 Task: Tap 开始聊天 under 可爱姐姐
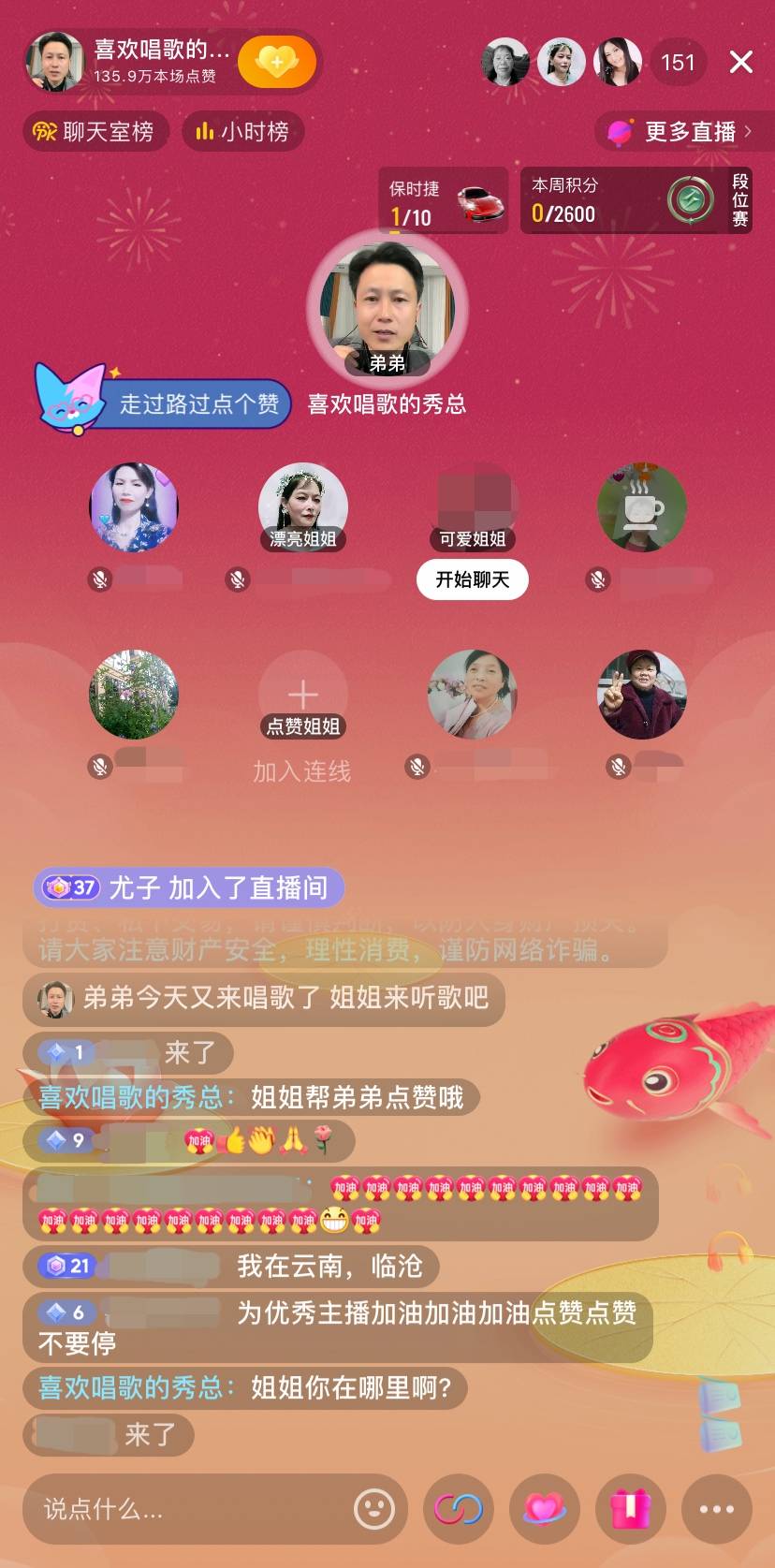[472, 579]
